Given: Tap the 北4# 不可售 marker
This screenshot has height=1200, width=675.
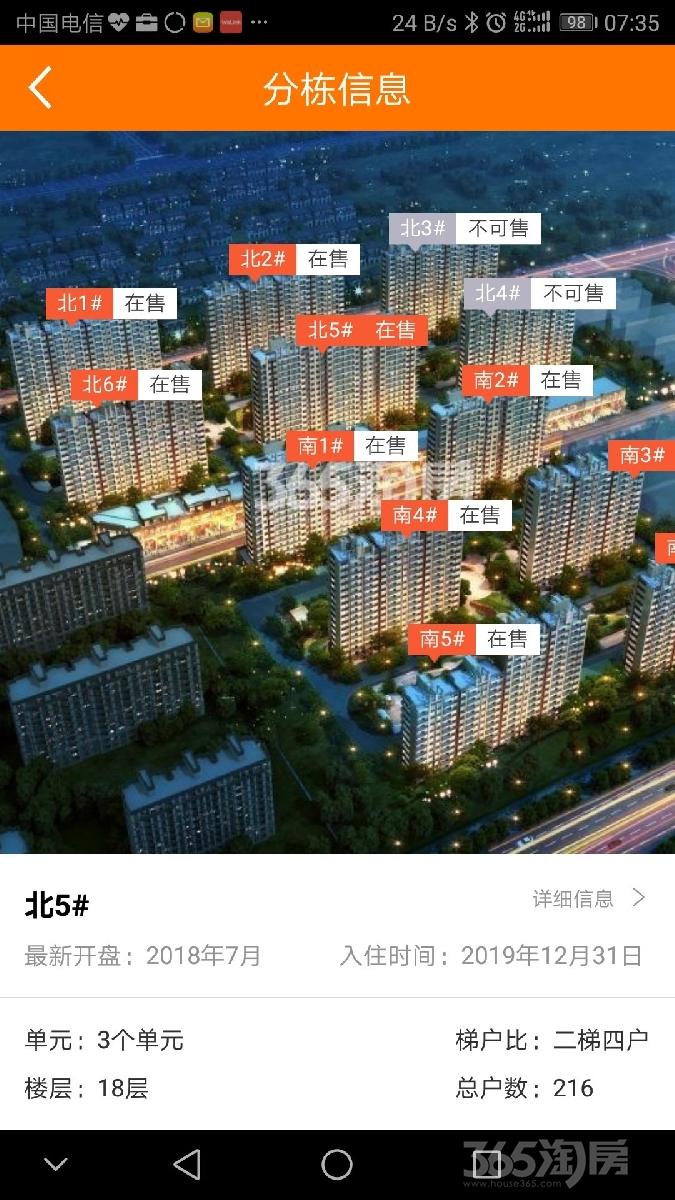Looking at the screenshot, I should point(540,293).
